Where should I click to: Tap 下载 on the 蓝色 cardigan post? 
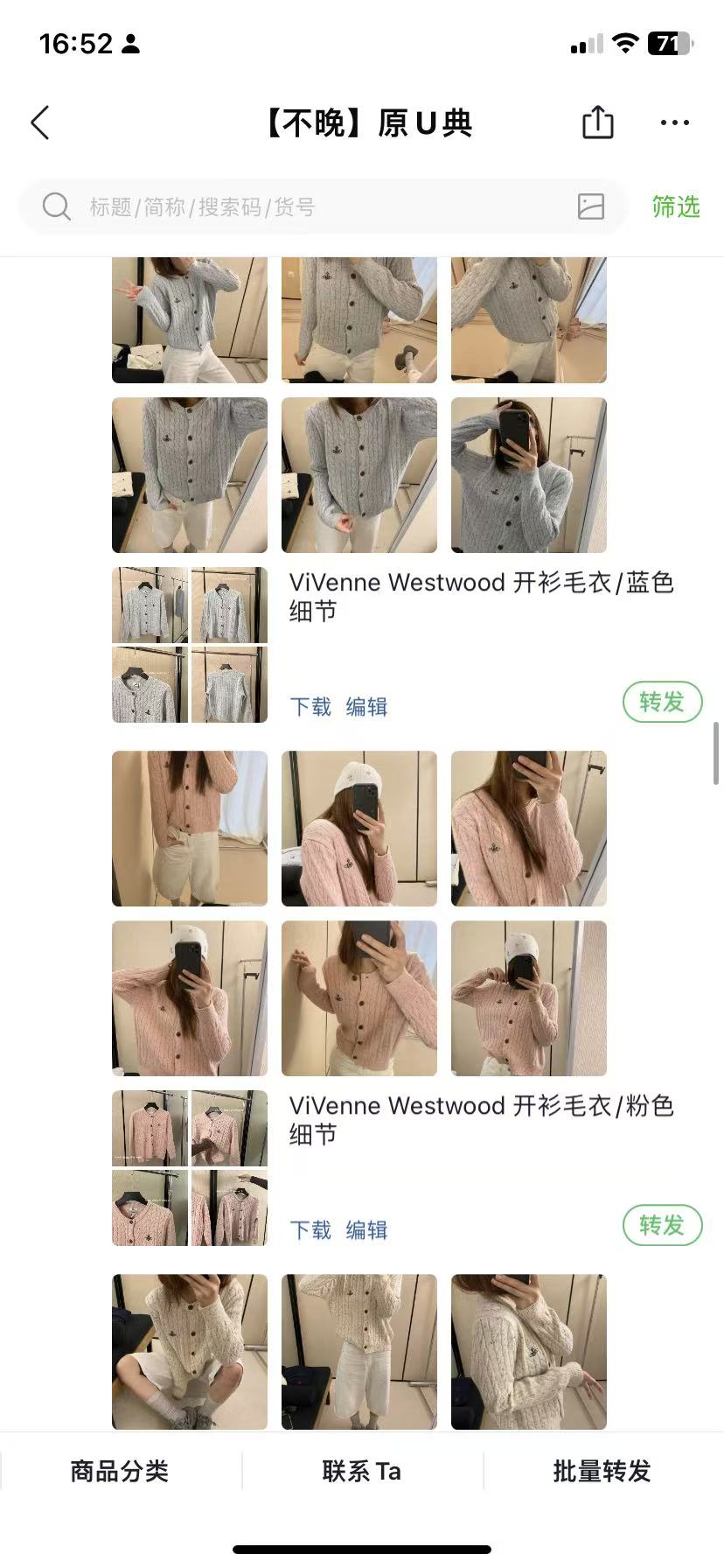(310, 707)
